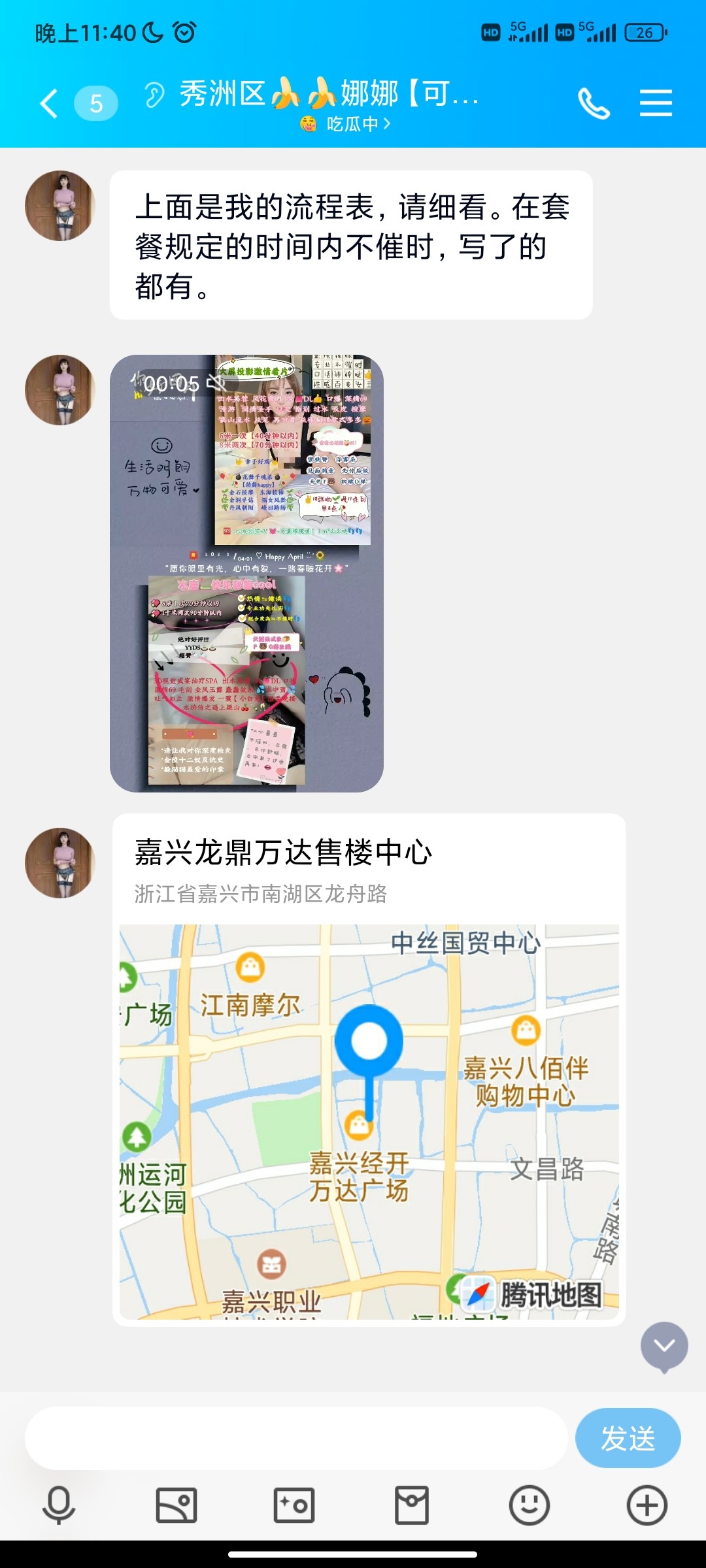This screenshot has height=1568, width=706.
Task: Tap the 发送 send button
Action: (x=628, y=1438)
